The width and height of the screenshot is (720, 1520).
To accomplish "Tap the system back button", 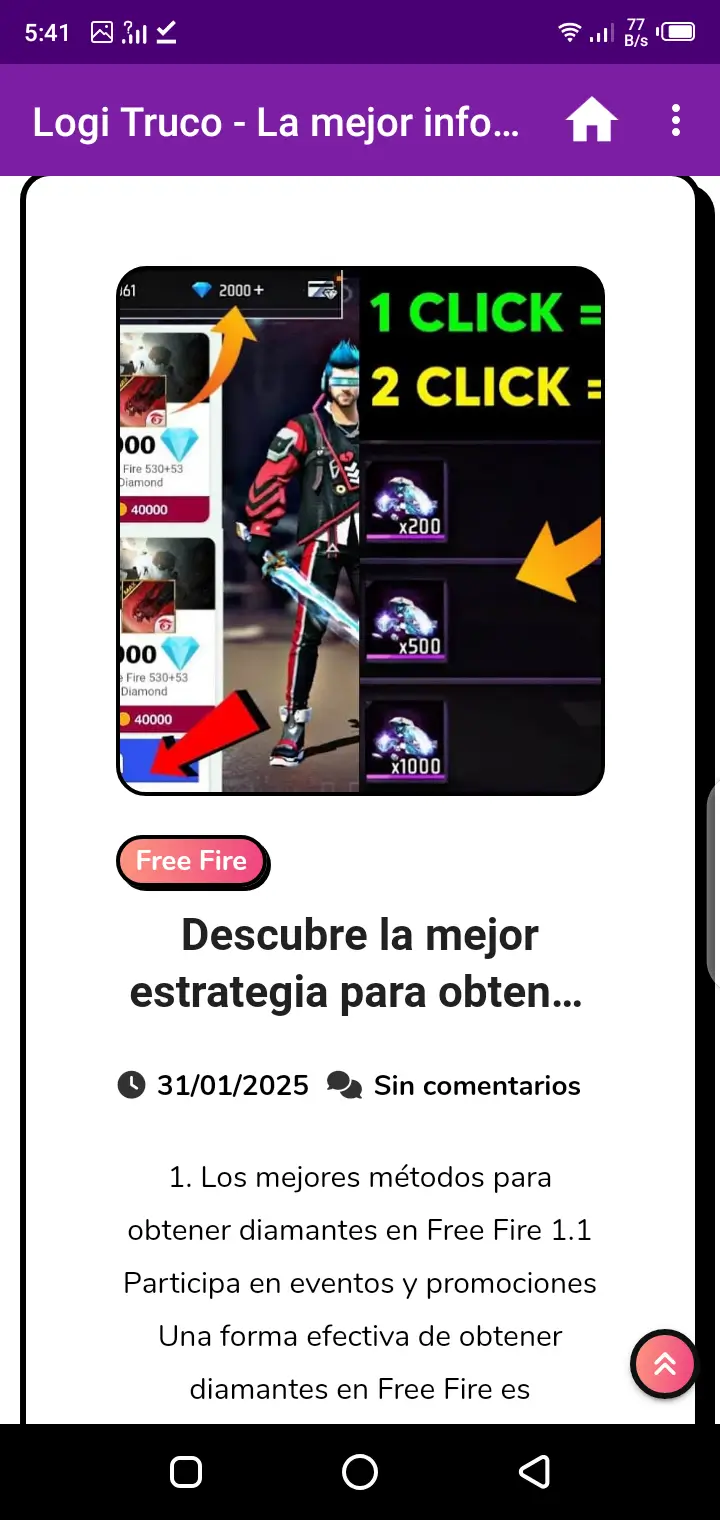I will tap(534, 1471).
